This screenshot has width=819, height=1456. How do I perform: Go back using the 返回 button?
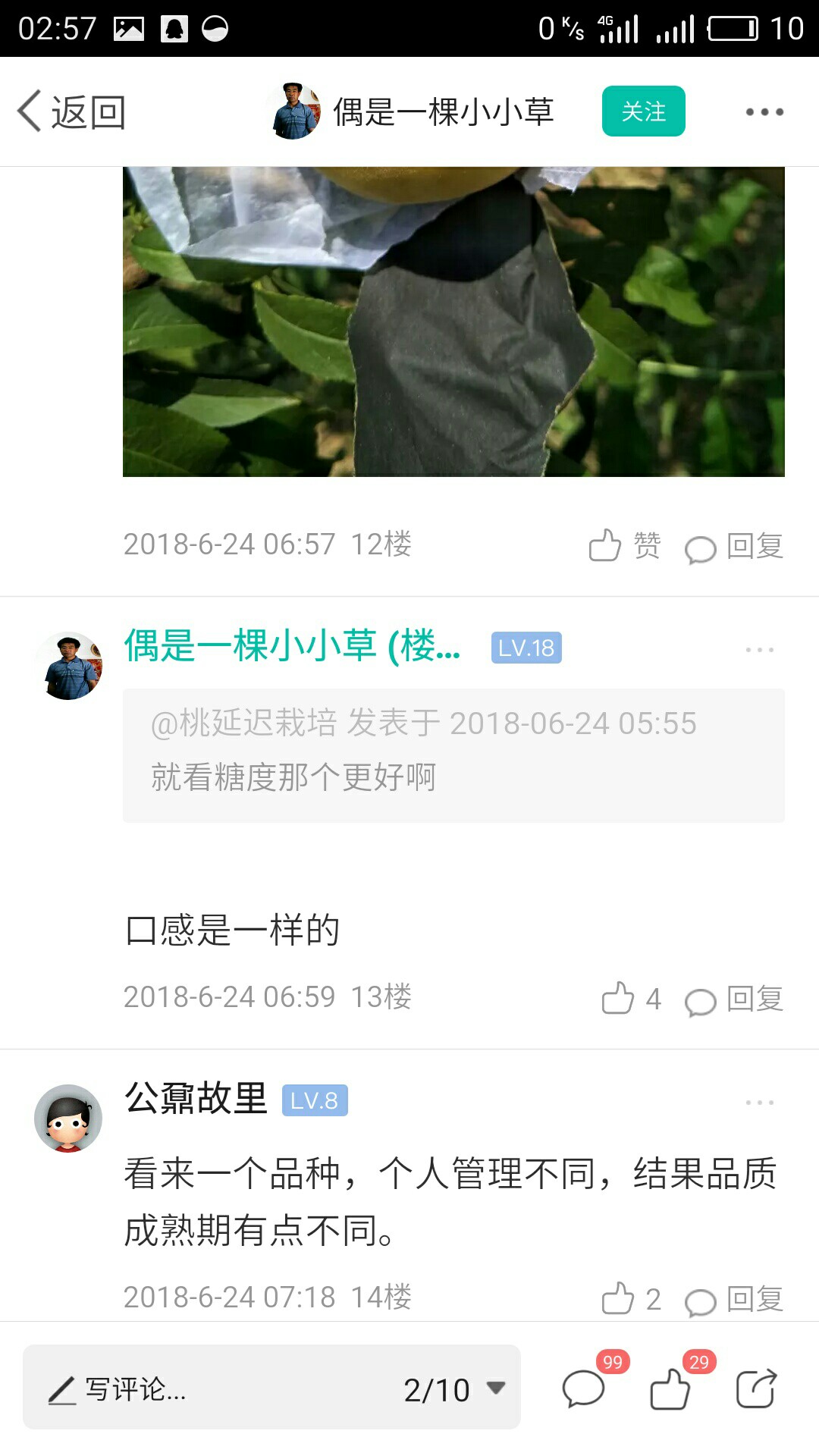point(71,112)
